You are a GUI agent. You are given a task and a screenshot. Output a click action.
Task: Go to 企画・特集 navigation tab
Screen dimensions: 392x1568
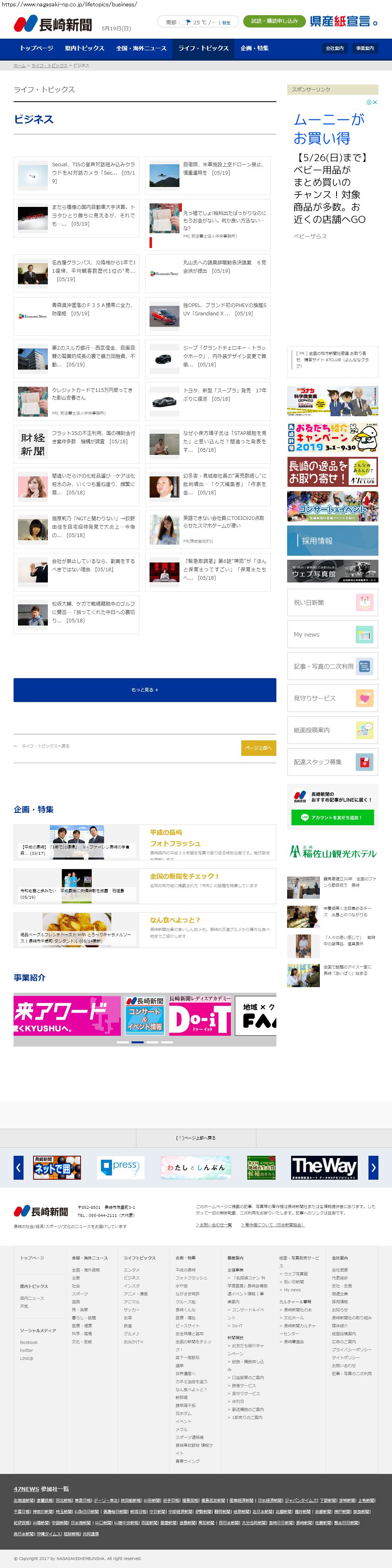[x=254, y=48]
